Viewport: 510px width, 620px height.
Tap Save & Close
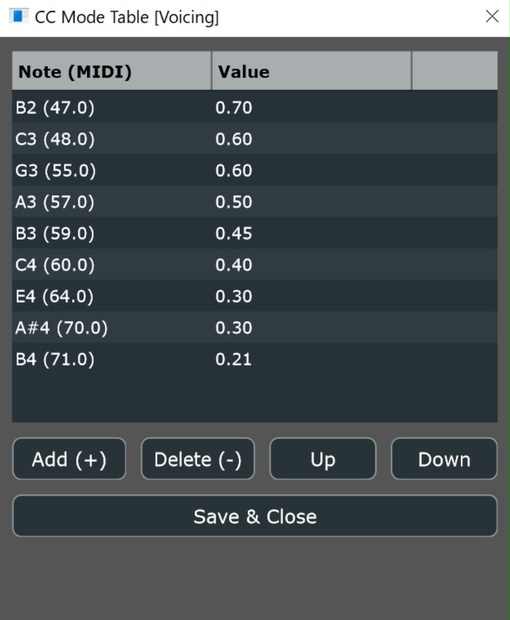tap(255, 516)
